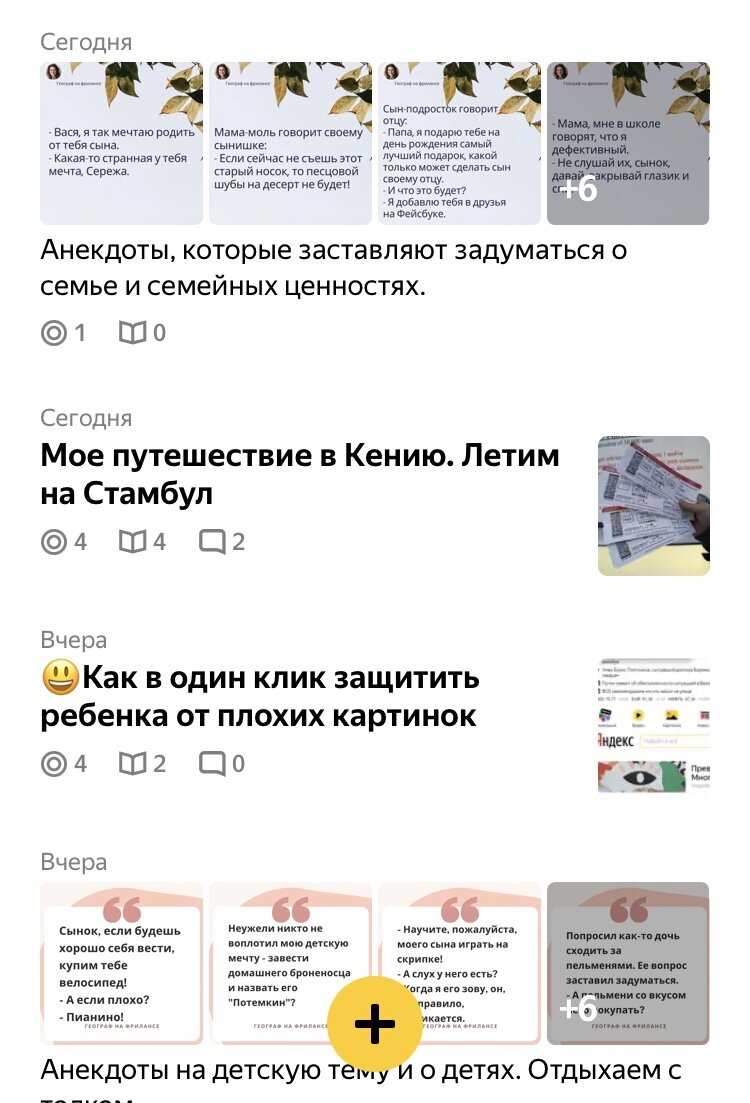Open the teenage son birthday joke image
This screenshot has height=1103, width=750.
459,143
